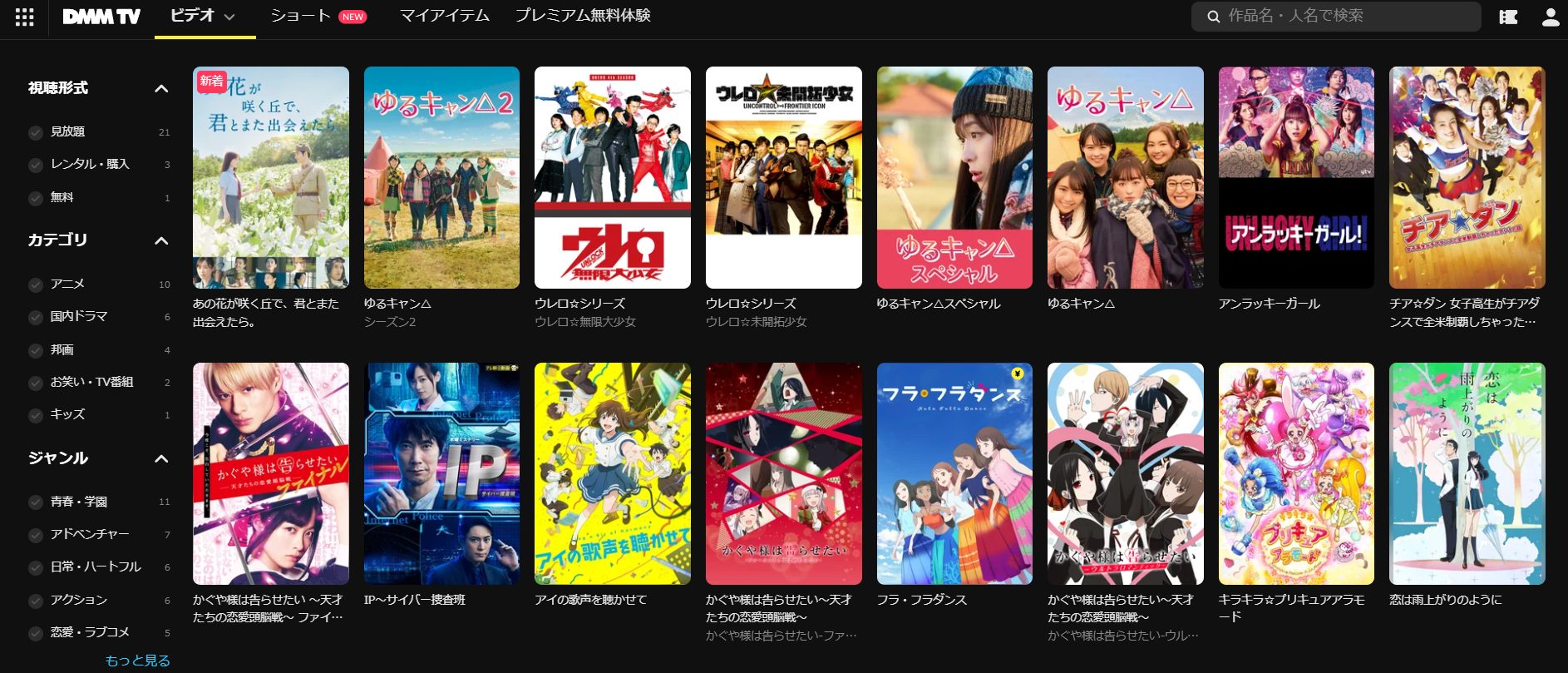Open ゆるキャン△ シーズン2 tile
The image size is (1568, 673).
click(441, 178)
